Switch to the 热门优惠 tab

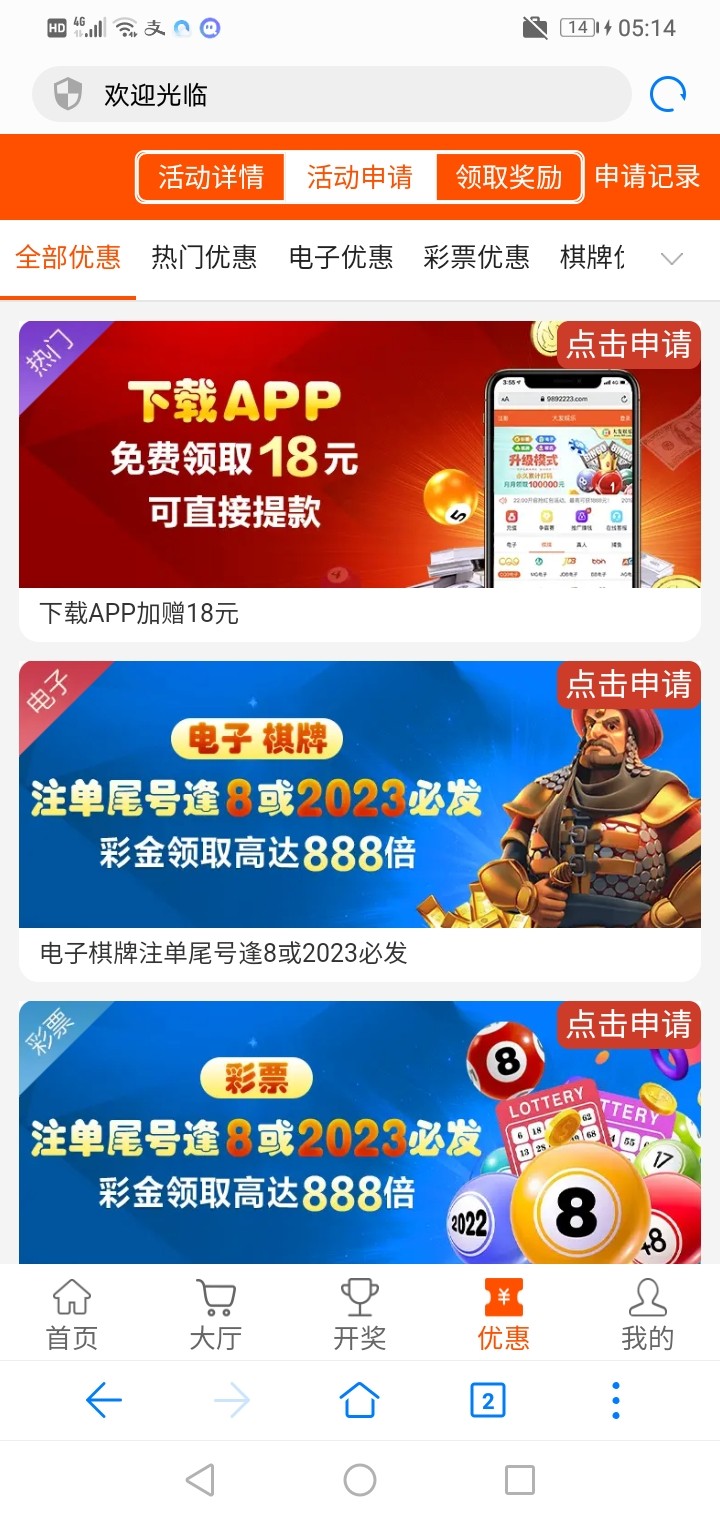(x=204, y=258)
